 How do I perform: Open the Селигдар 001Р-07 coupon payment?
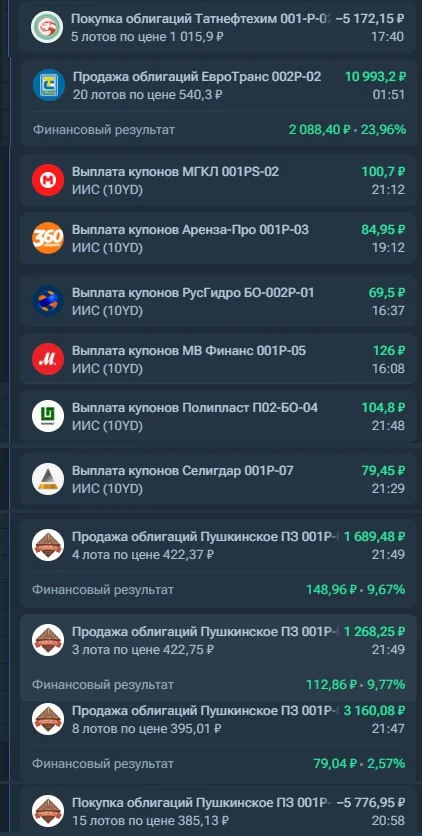click(x=217, y=479)
